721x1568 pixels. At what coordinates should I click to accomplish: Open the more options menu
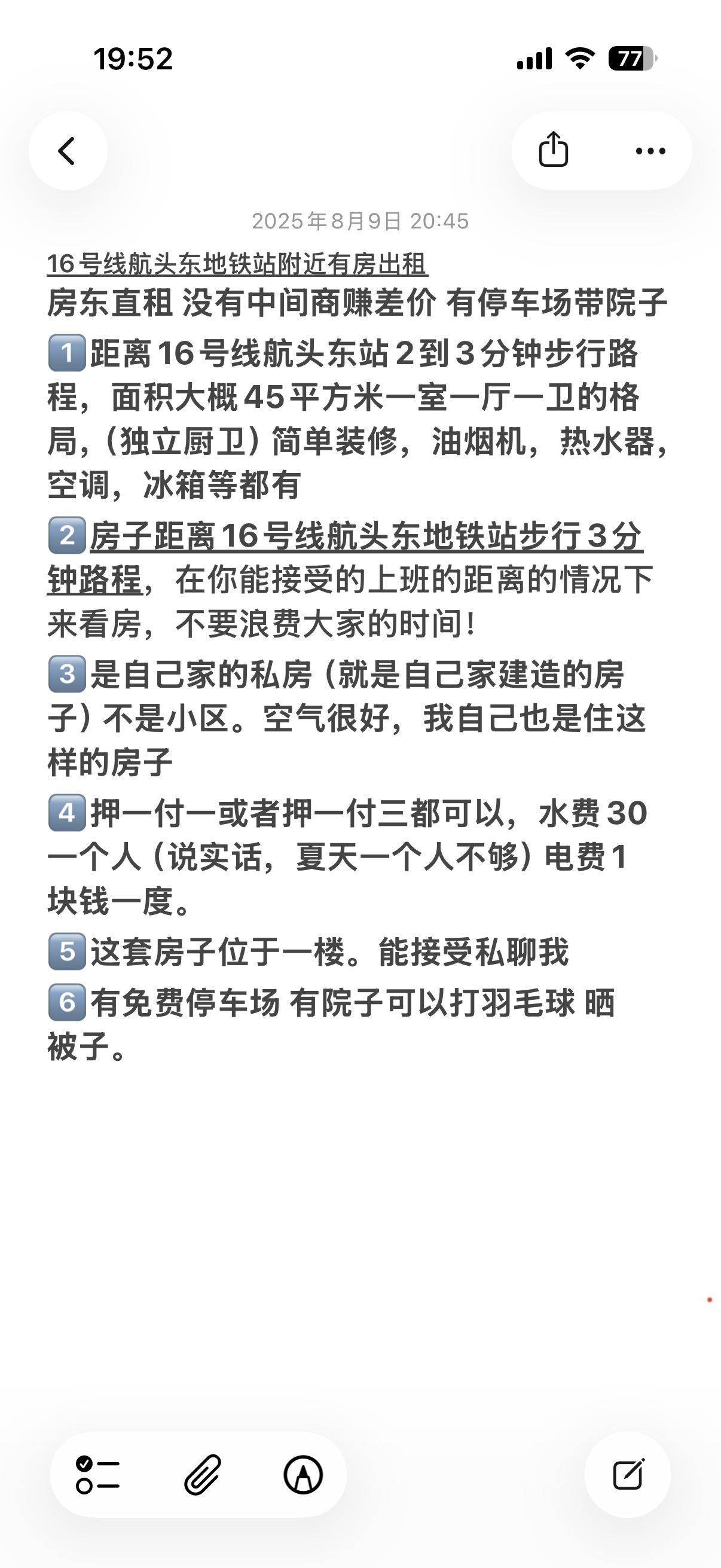point(650,151)
